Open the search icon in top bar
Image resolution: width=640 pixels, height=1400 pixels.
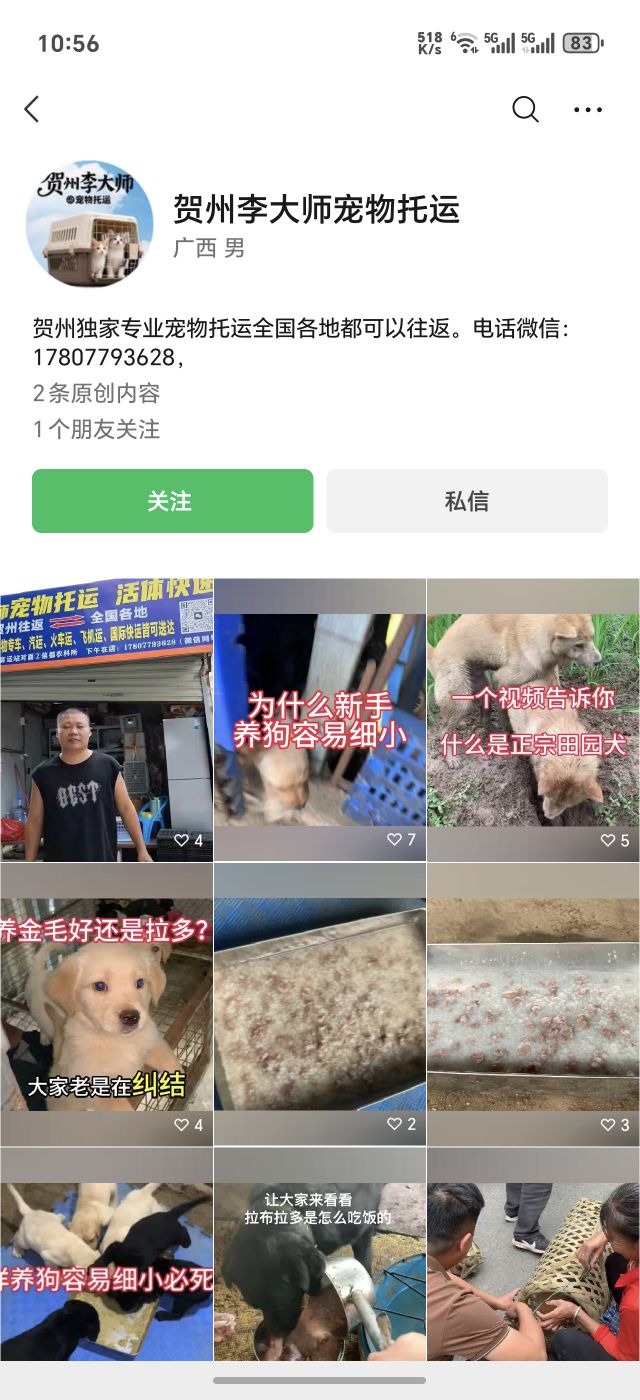[x=525, y=109]
